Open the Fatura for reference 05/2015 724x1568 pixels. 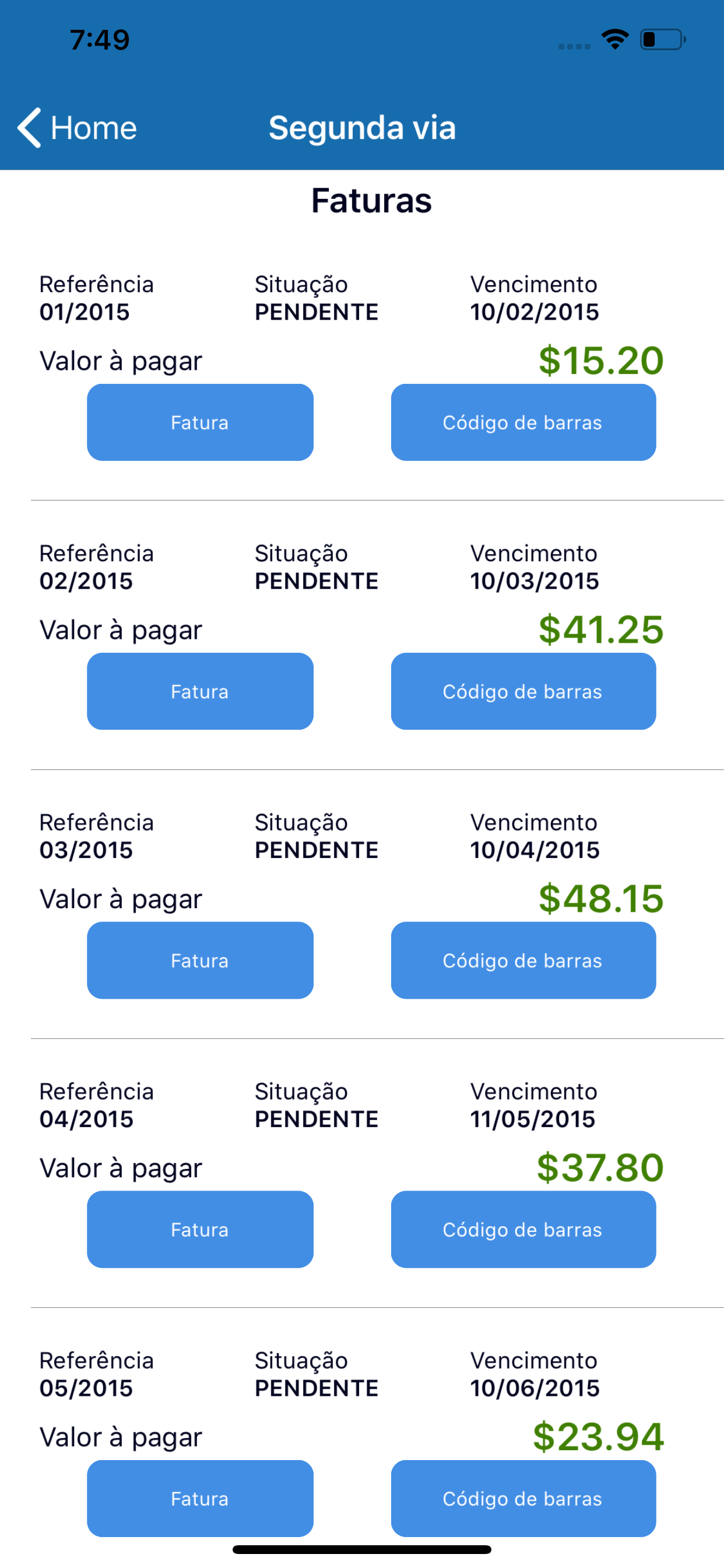point(200,1499)
